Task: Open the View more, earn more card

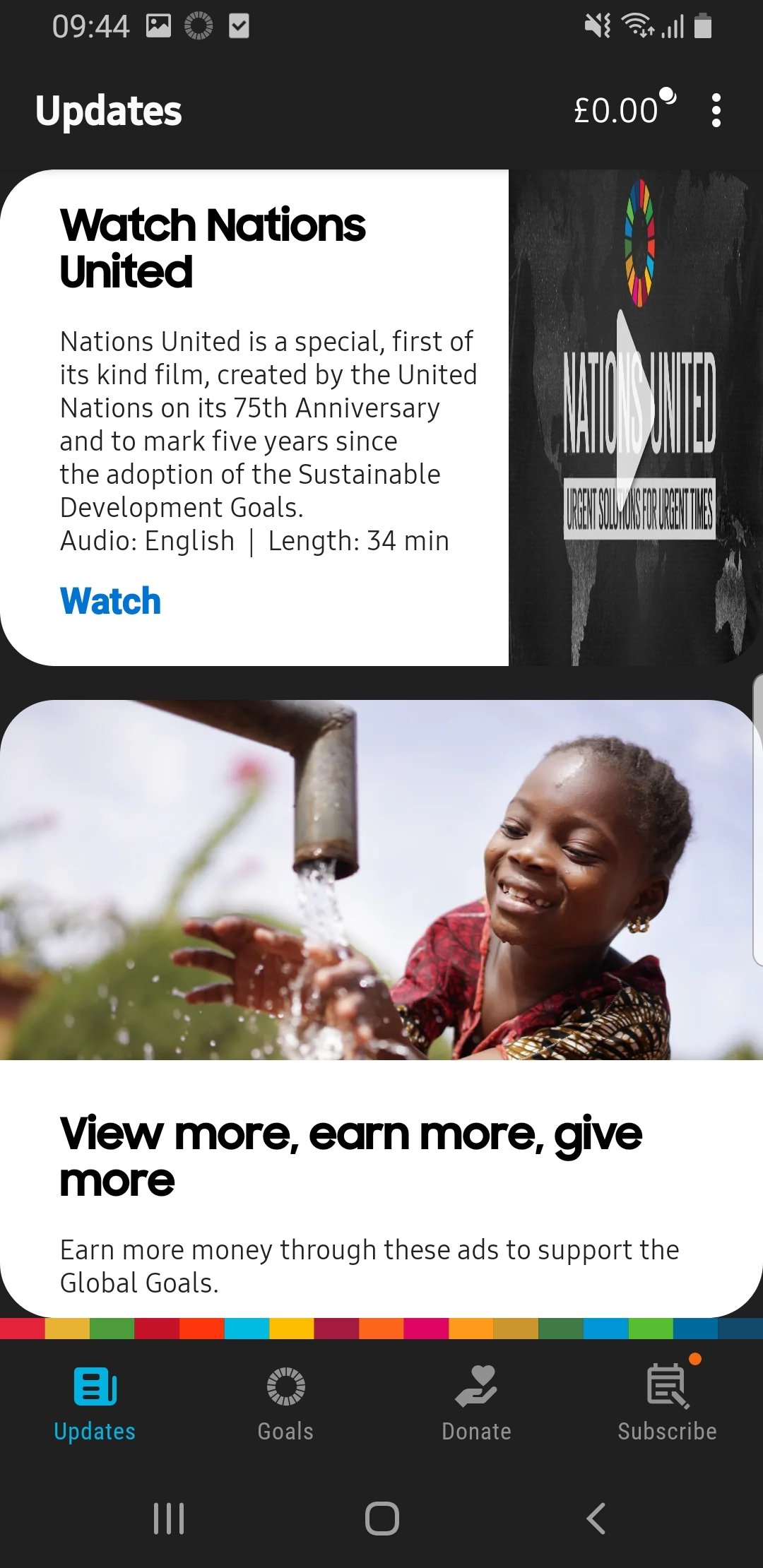Action: pos(381,1009)
